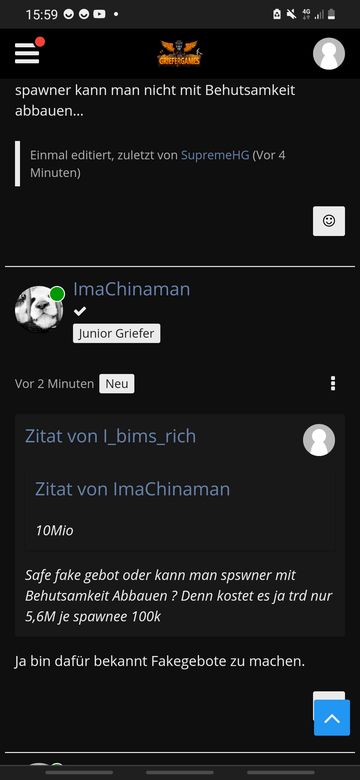React to SupremeHG's post with smiley button
The width and height of the screenshot is (360, 780).
point(329,221)
